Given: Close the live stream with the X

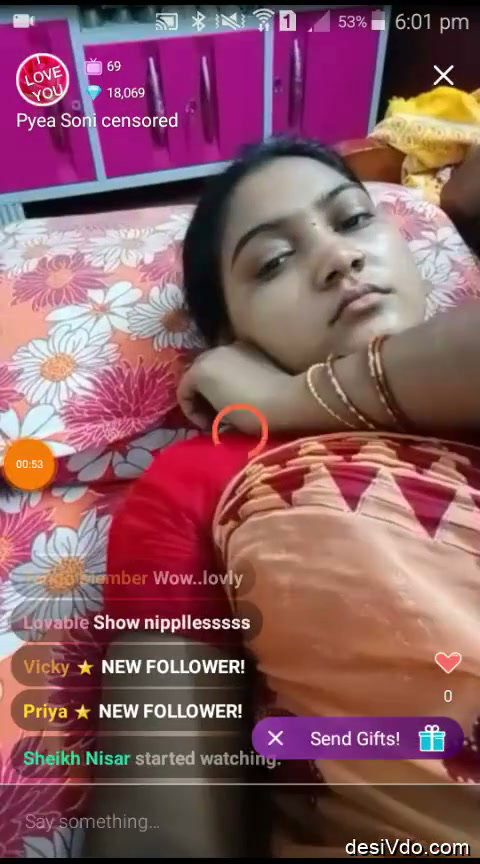Looking at the screenshot, I should pos(443,75).
